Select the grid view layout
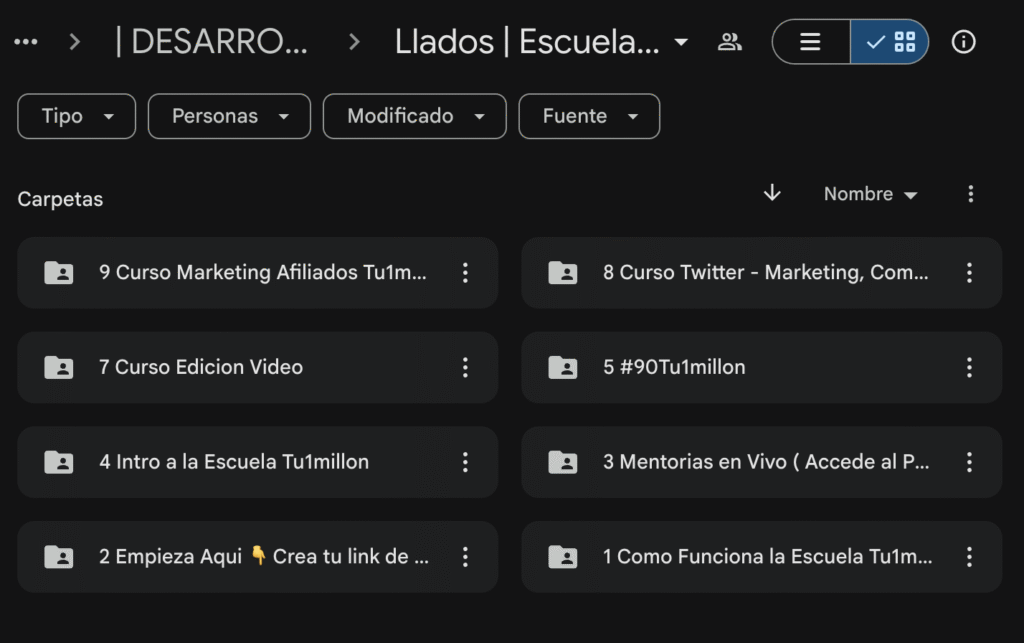Viewport: 1024px width, 643px height. (891, 42)
